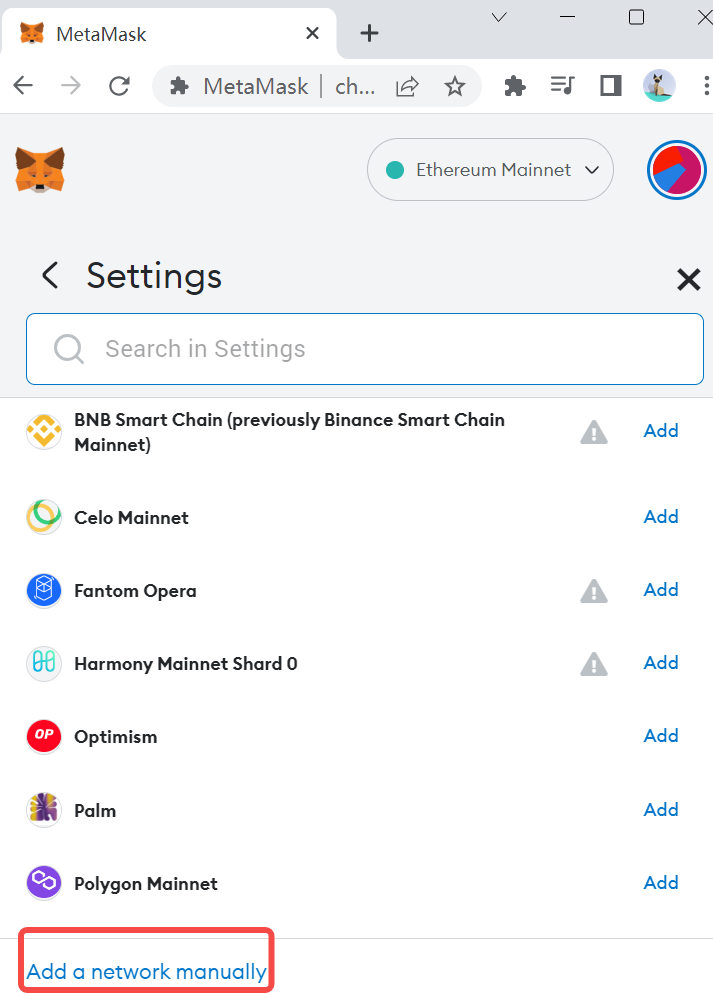Open the account avatar menu

(677, 171)
